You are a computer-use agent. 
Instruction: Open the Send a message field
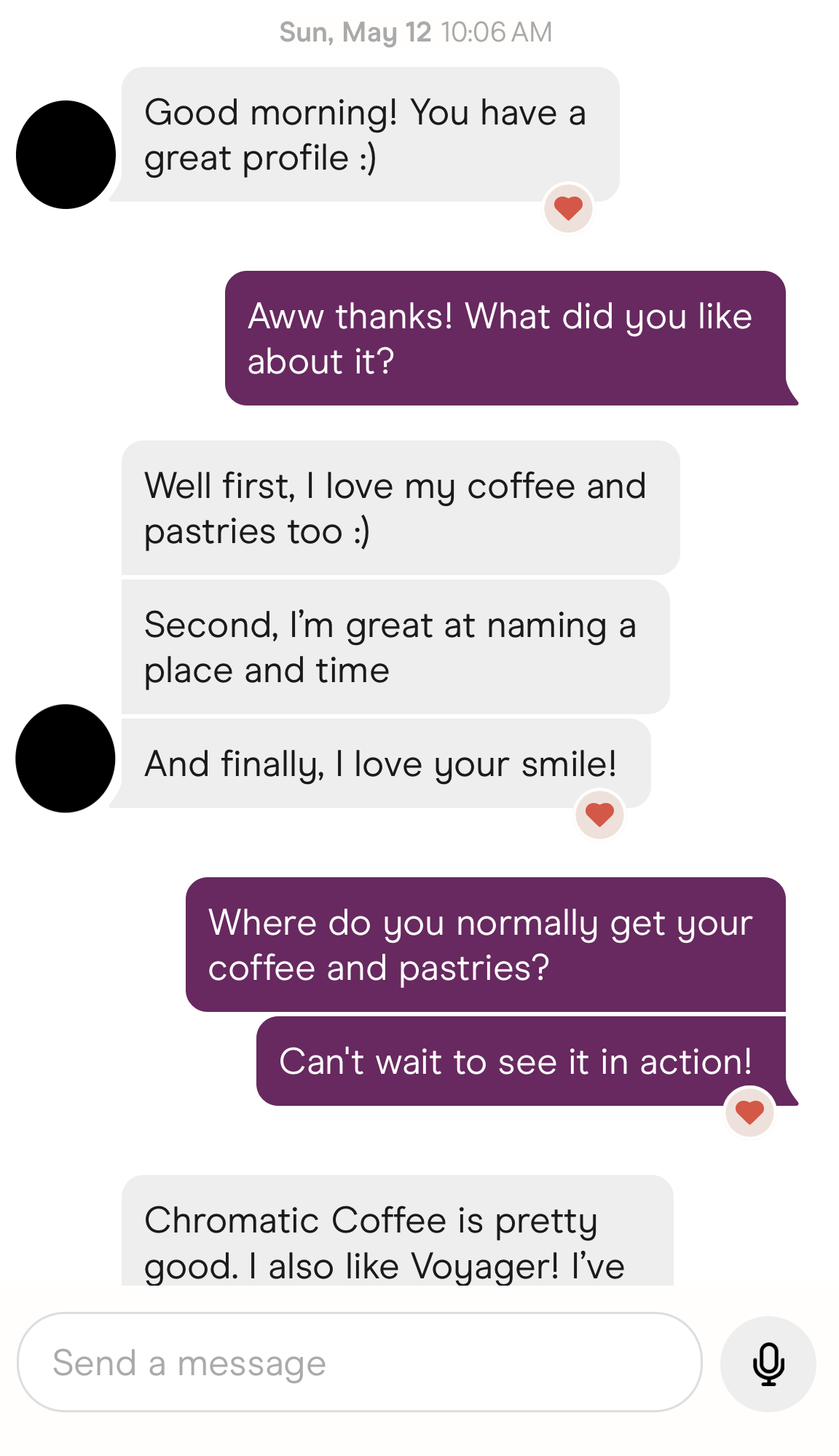coord(359,1362)
